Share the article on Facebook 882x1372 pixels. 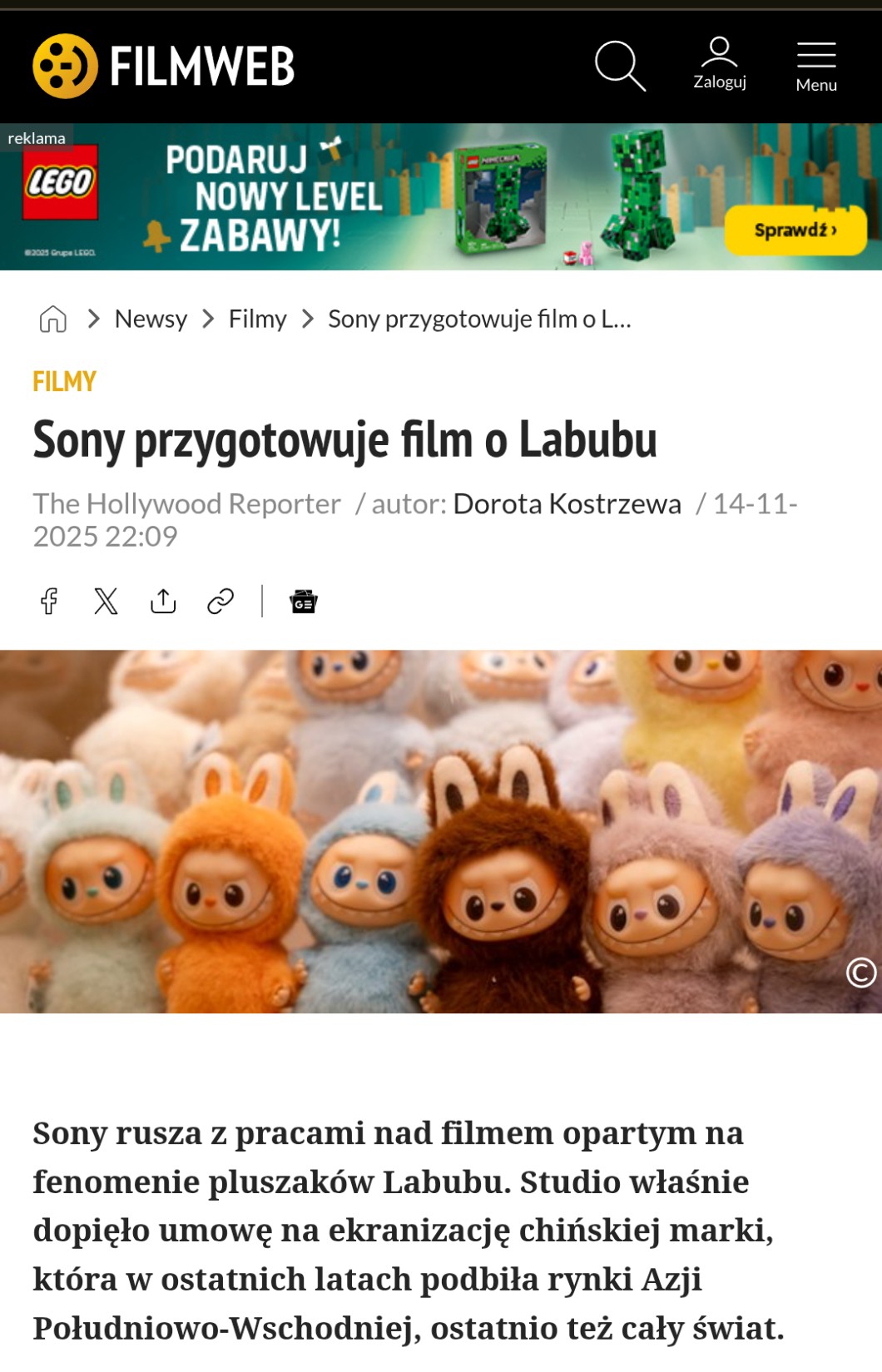tap(50, 601)
